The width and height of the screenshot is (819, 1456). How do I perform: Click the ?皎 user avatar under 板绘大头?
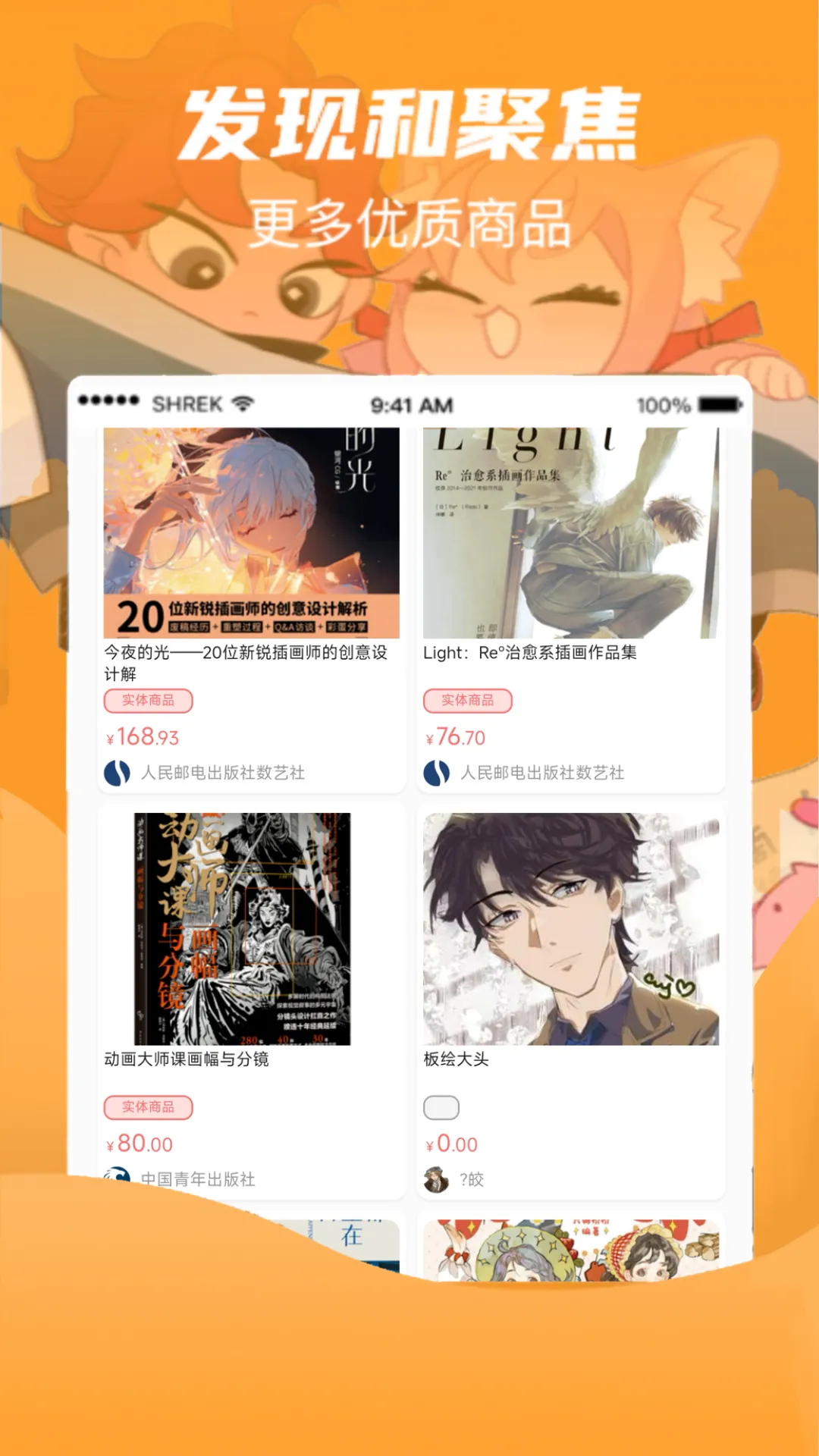[438, 1178]
